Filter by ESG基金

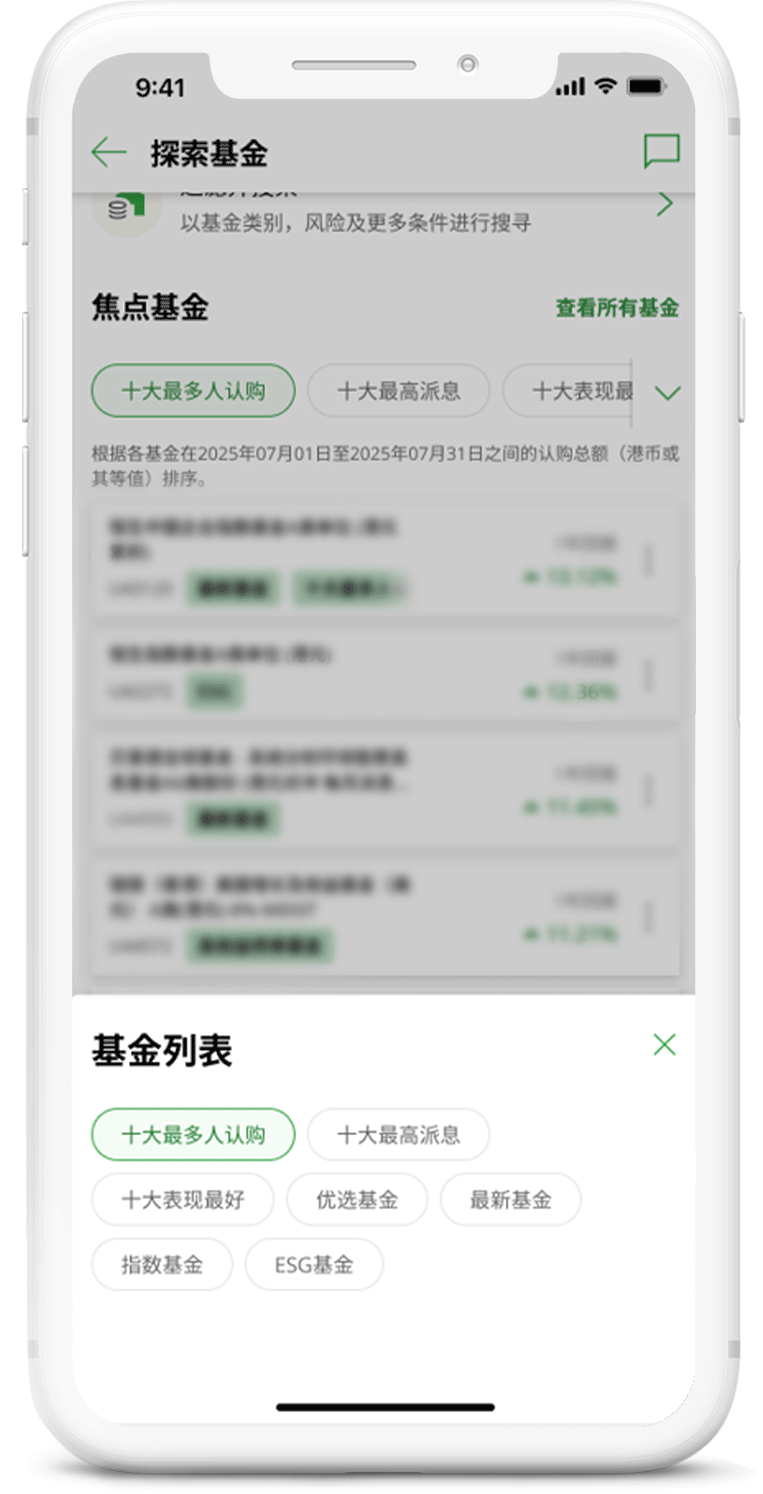tap(314, 1265)
